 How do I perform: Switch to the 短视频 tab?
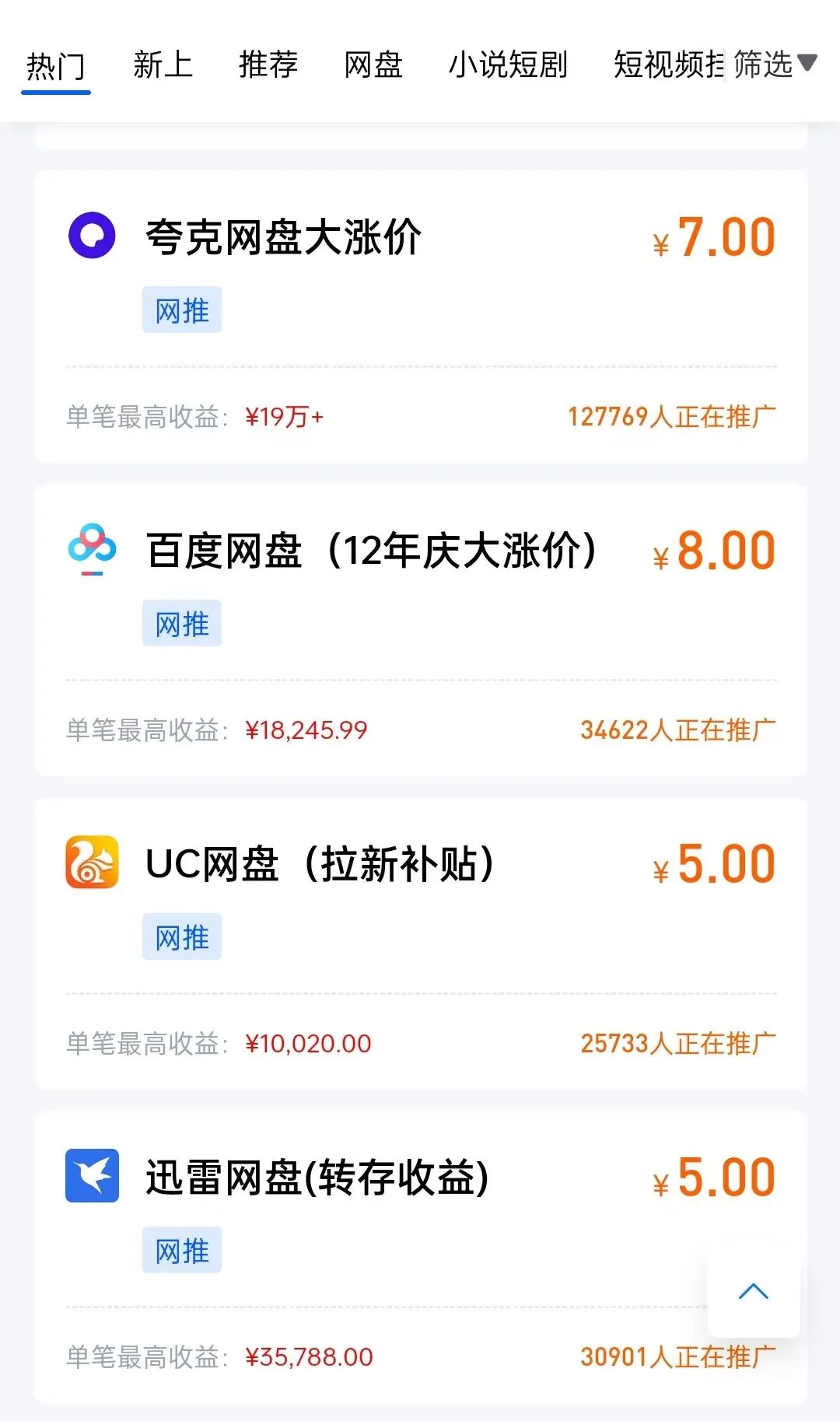[669, 65]
